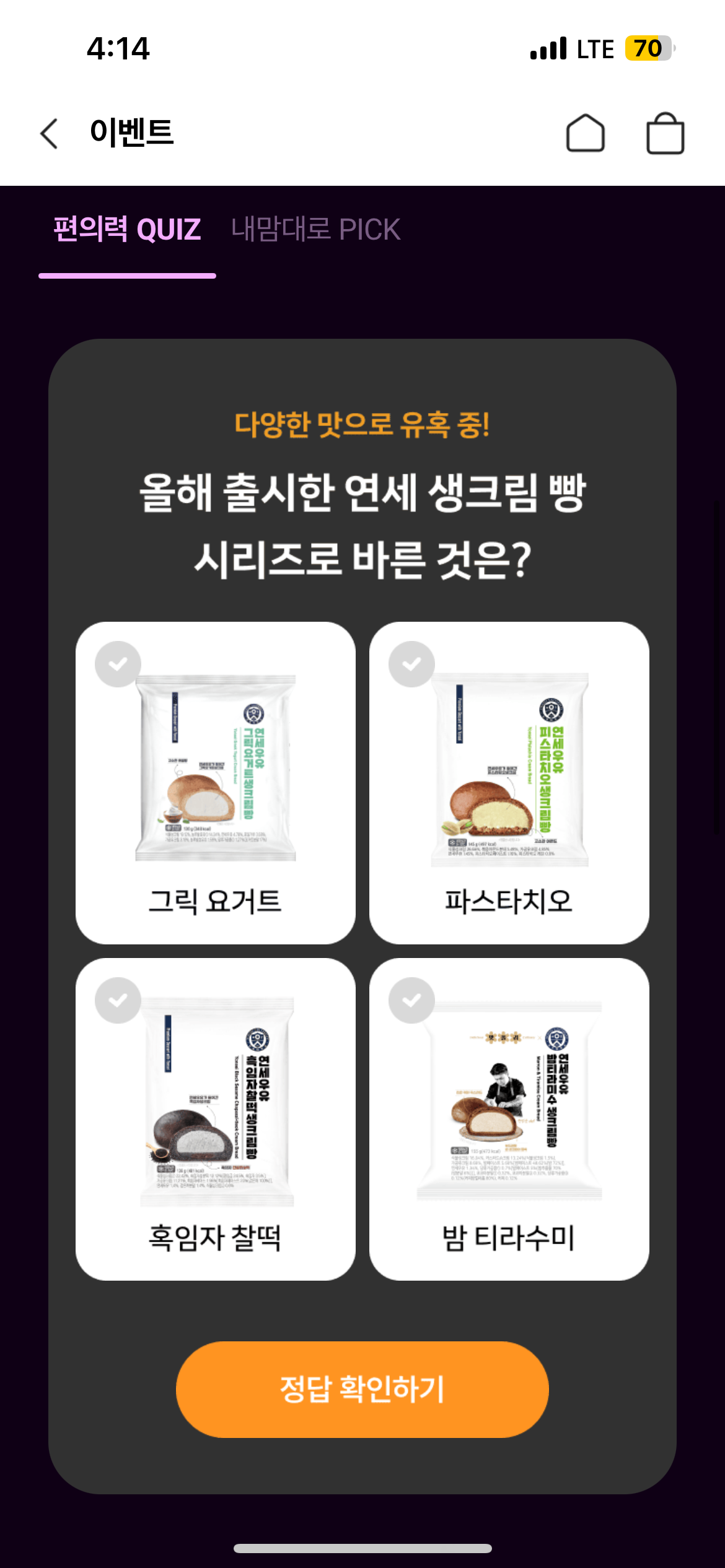725x1568 pixels.
Task: Tap the 정답 확인하기 button
Action: pyautogui.click(x=362, y=1389)
